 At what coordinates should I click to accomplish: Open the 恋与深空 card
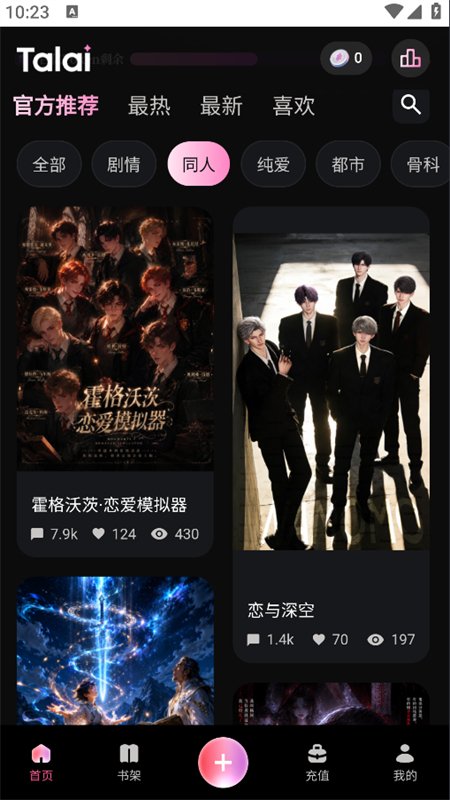click(331, 435)
